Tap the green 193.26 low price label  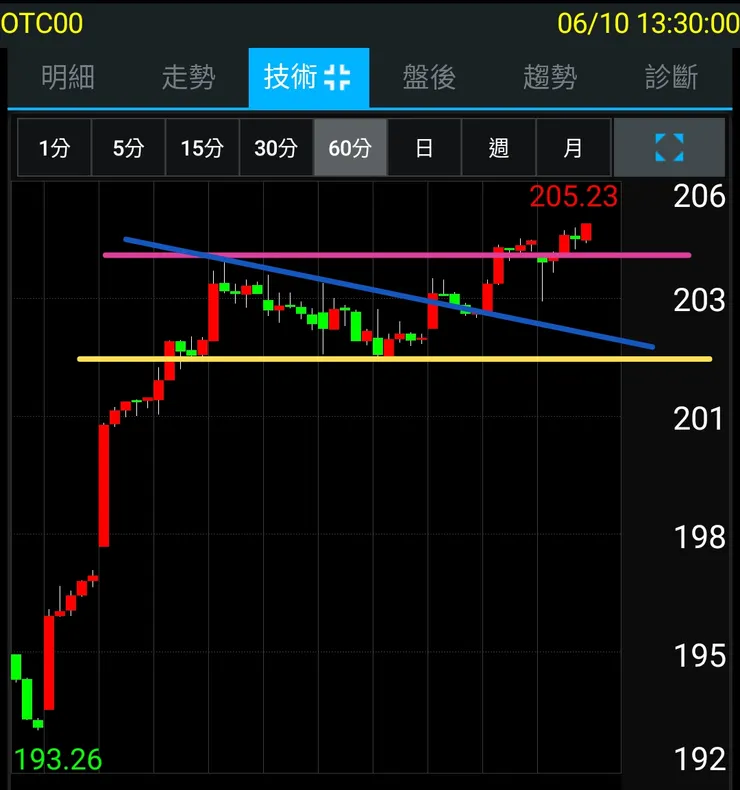click(x=57, y=760)
